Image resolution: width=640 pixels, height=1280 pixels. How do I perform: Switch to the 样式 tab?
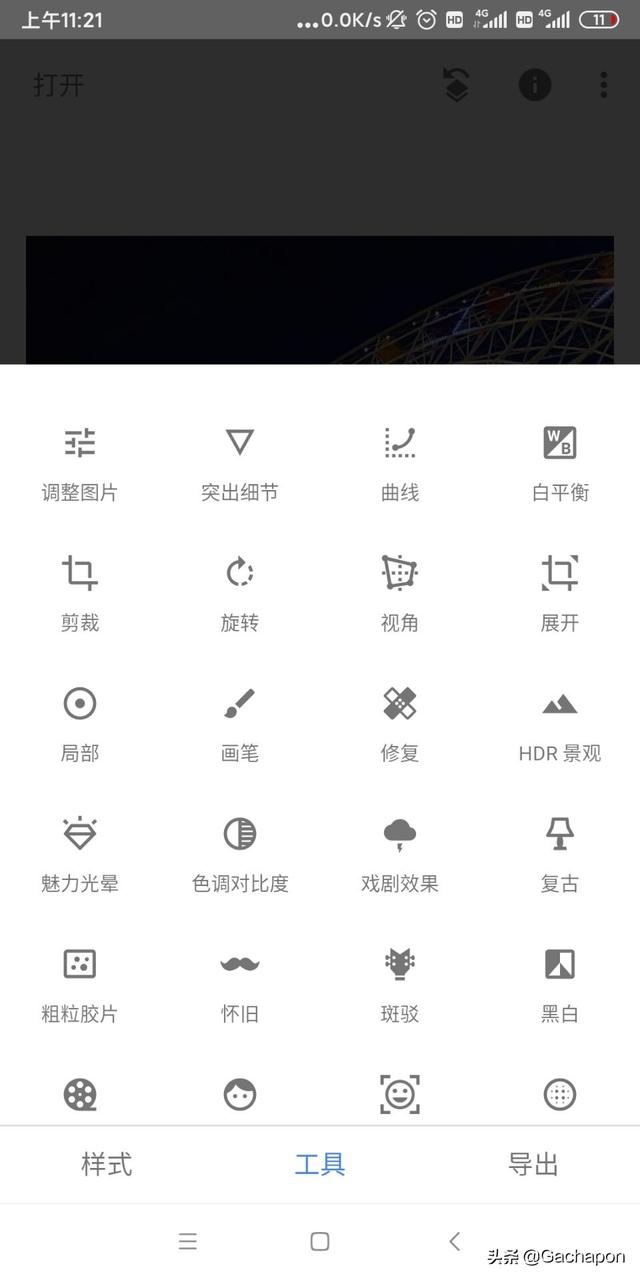pyautogui.click(x=107, y=1164)
